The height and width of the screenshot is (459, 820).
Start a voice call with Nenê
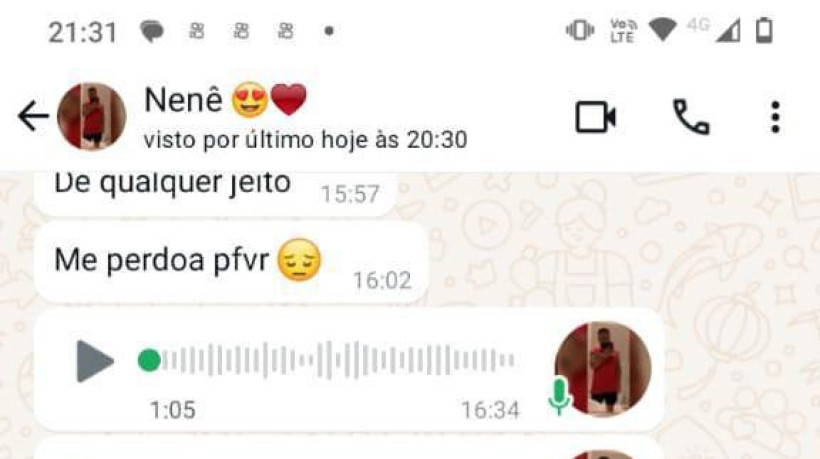coord(690,118)
